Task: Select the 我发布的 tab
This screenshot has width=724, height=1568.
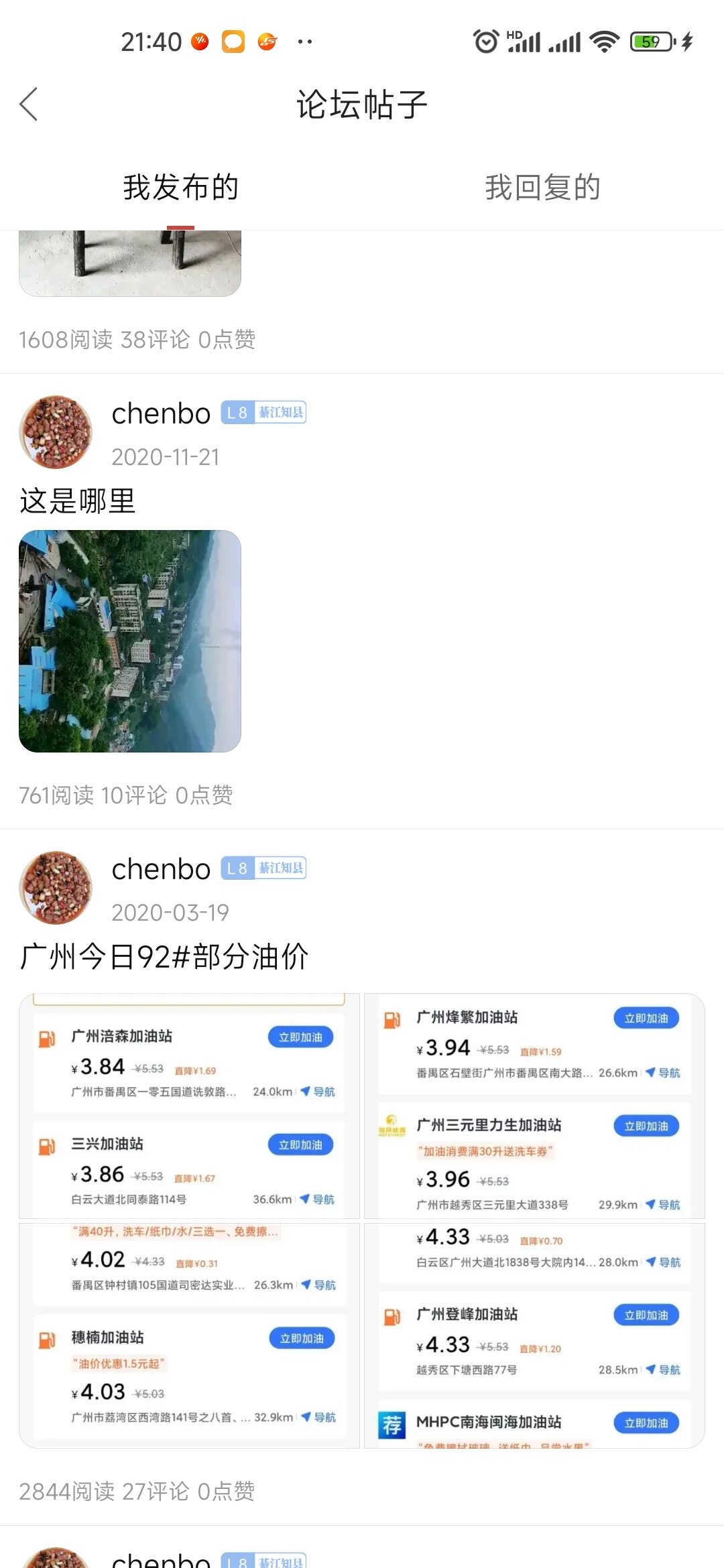Action: 181,187
